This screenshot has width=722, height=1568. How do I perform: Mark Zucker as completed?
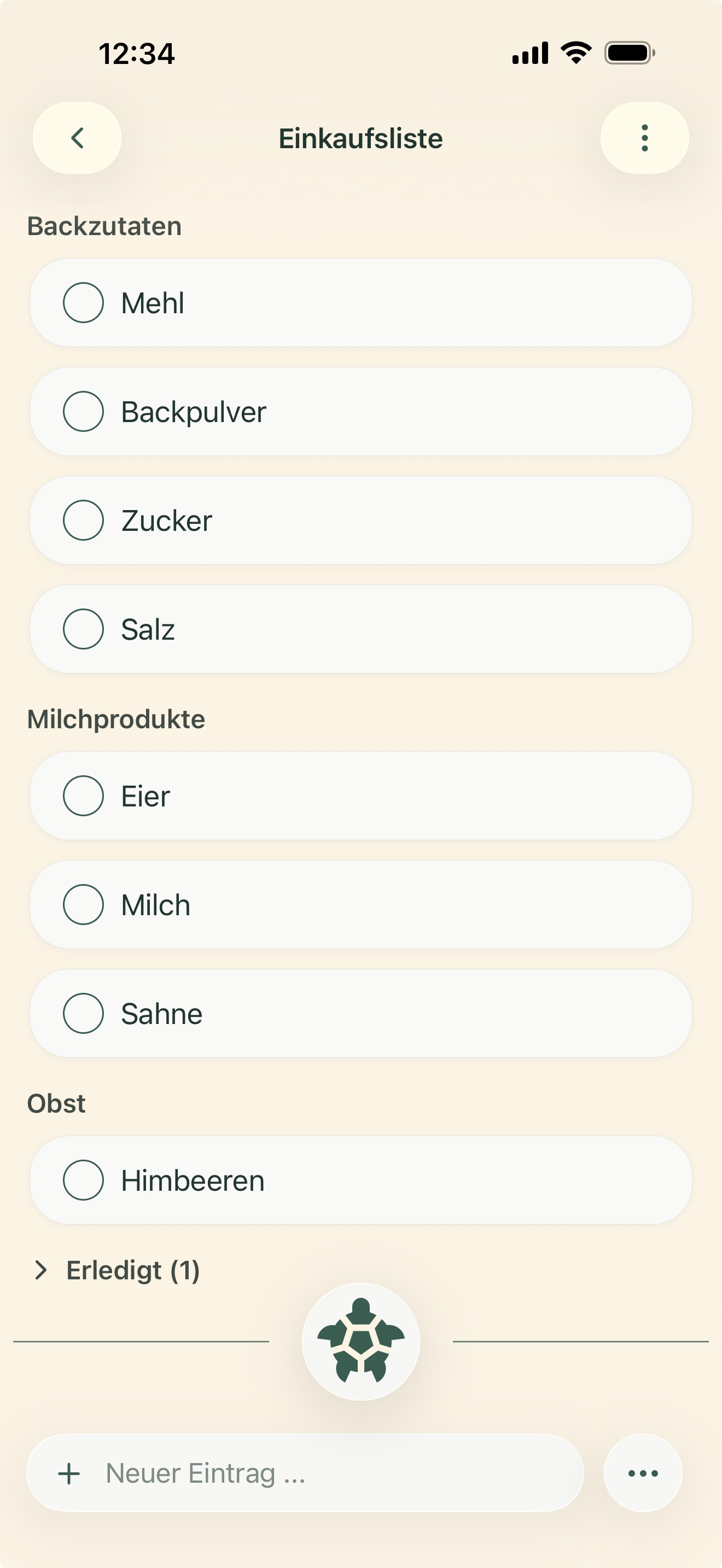click(x=83, y=520)
